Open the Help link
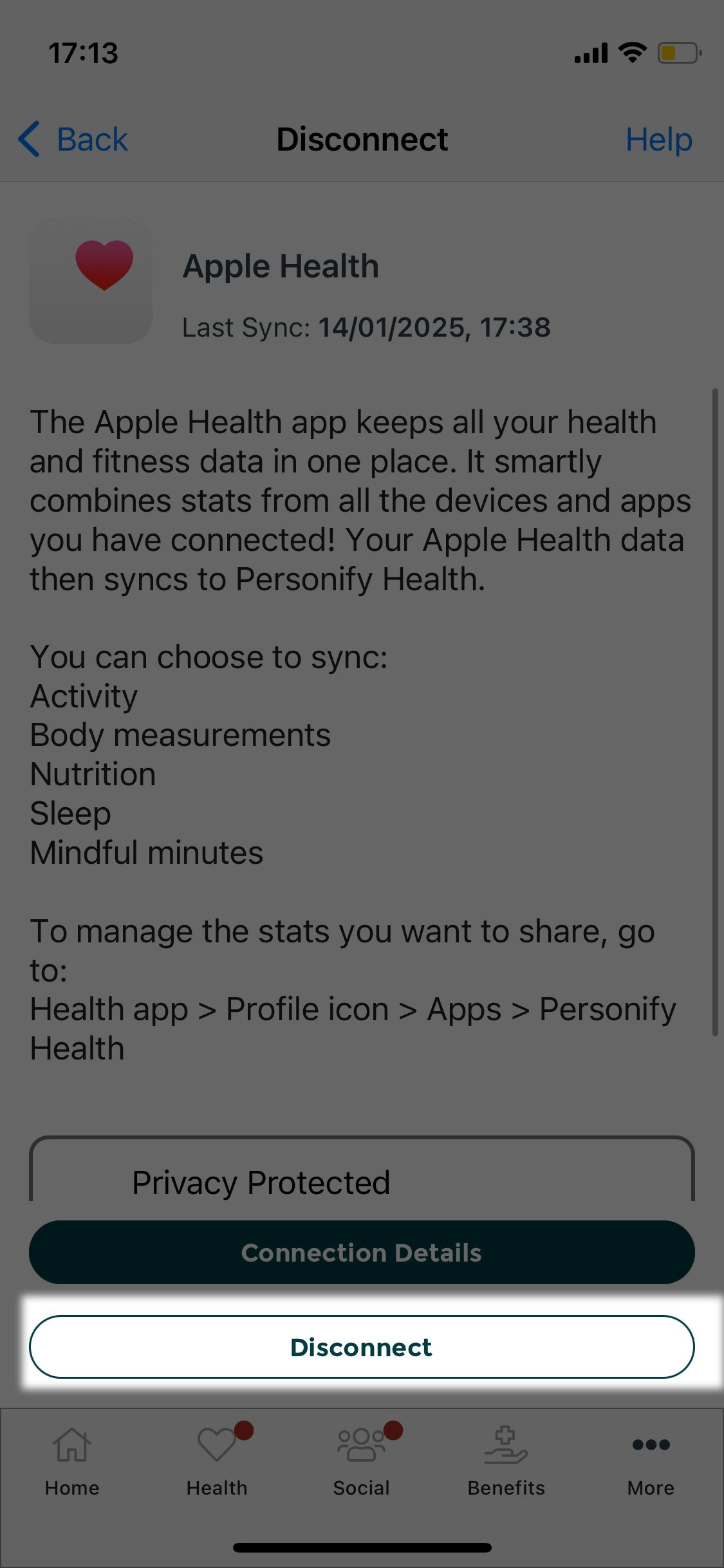Image resolution: width=724 pixels, height=1568 pixels. (659, 138)
